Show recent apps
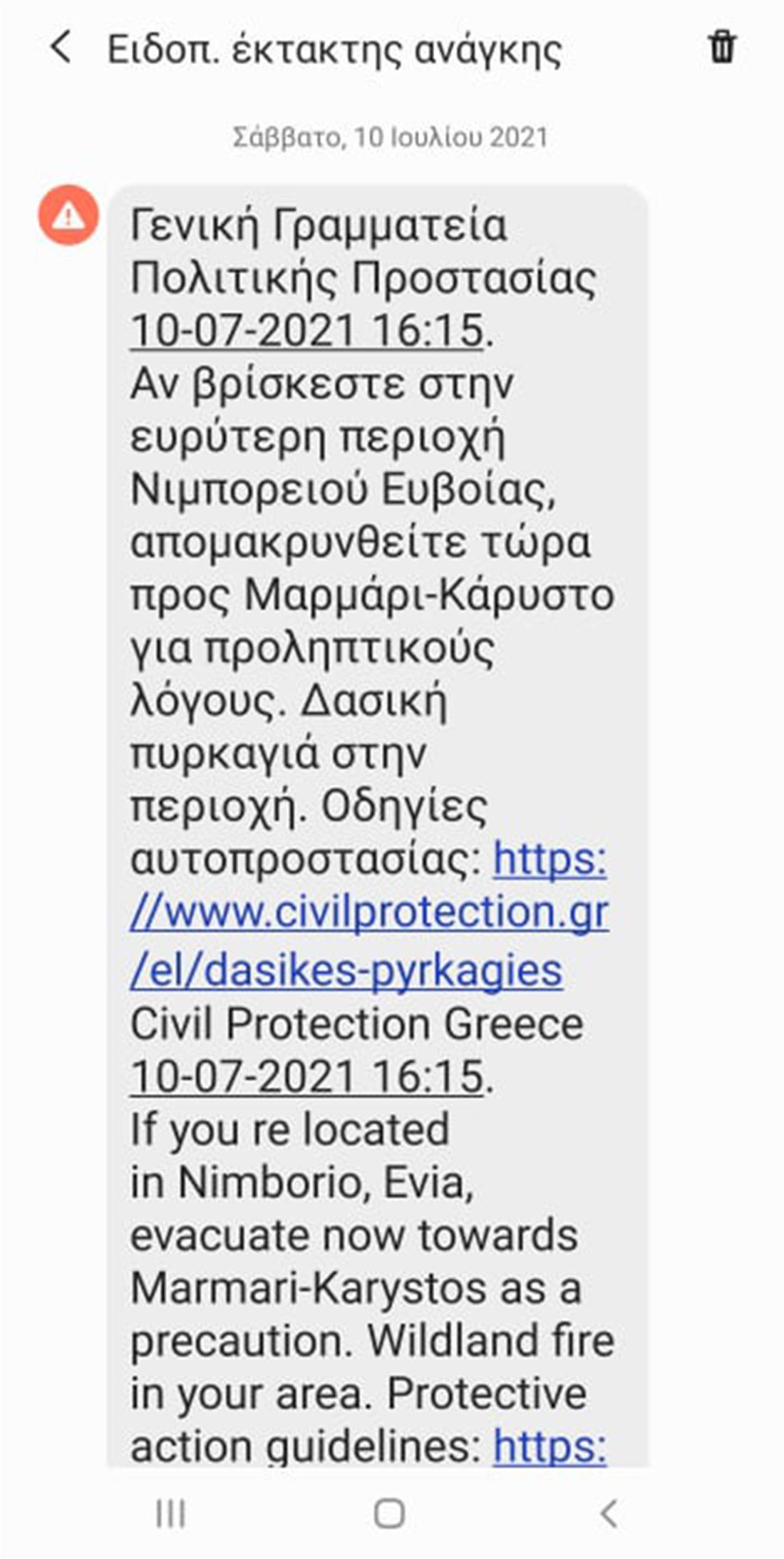Viewport: 784px width, 1559px height. 171,1513
